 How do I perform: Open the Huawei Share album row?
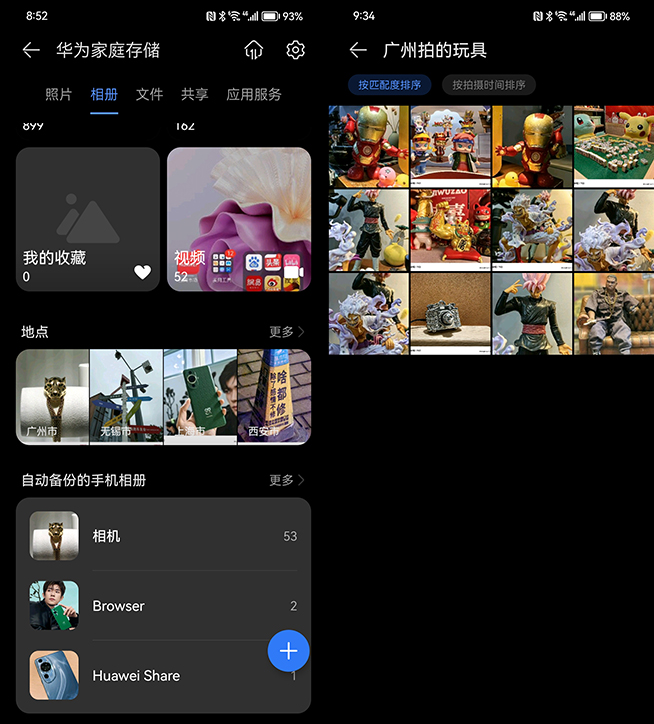coord(150,676)
